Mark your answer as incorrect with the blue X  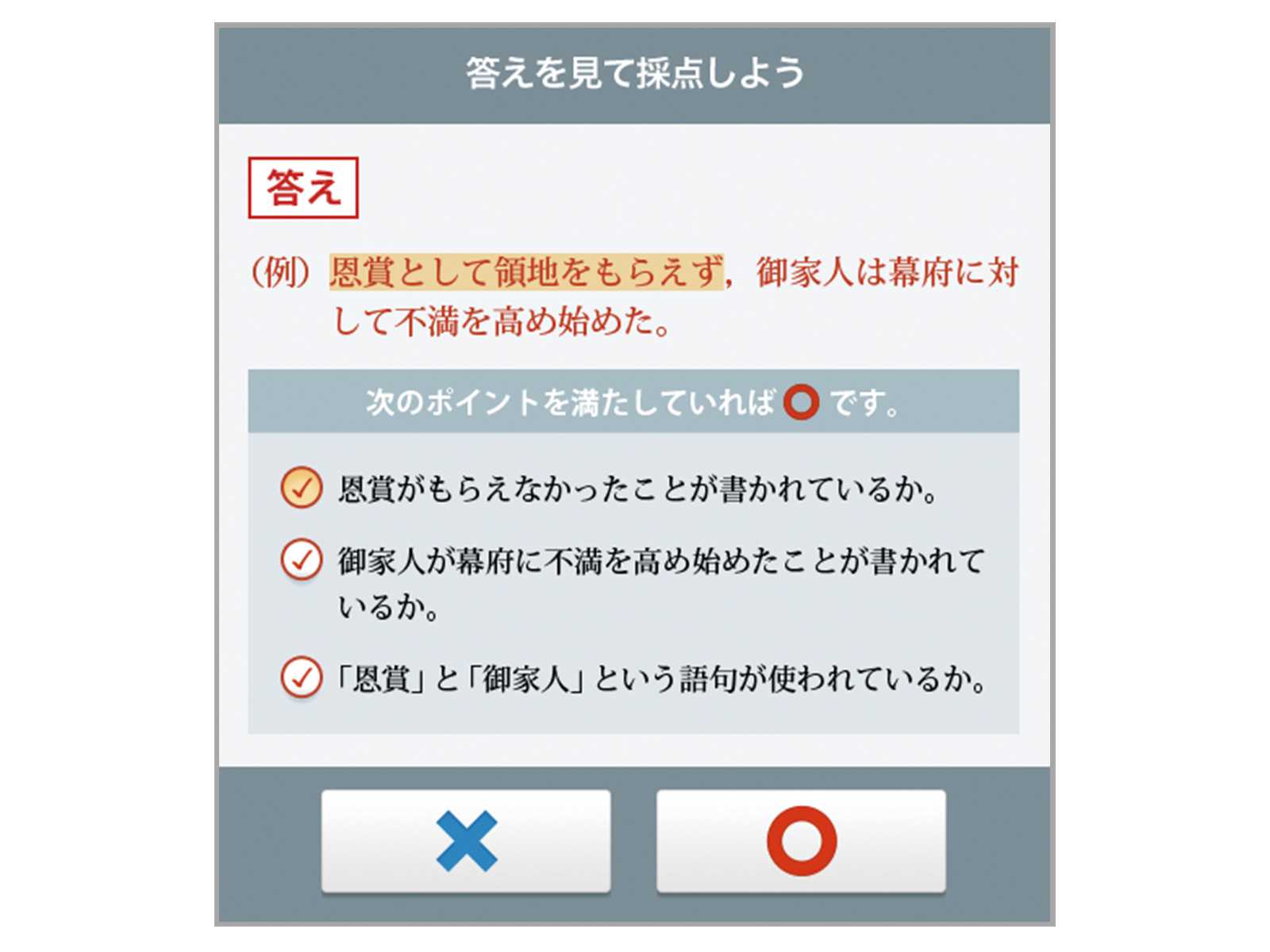pos(466,841)
